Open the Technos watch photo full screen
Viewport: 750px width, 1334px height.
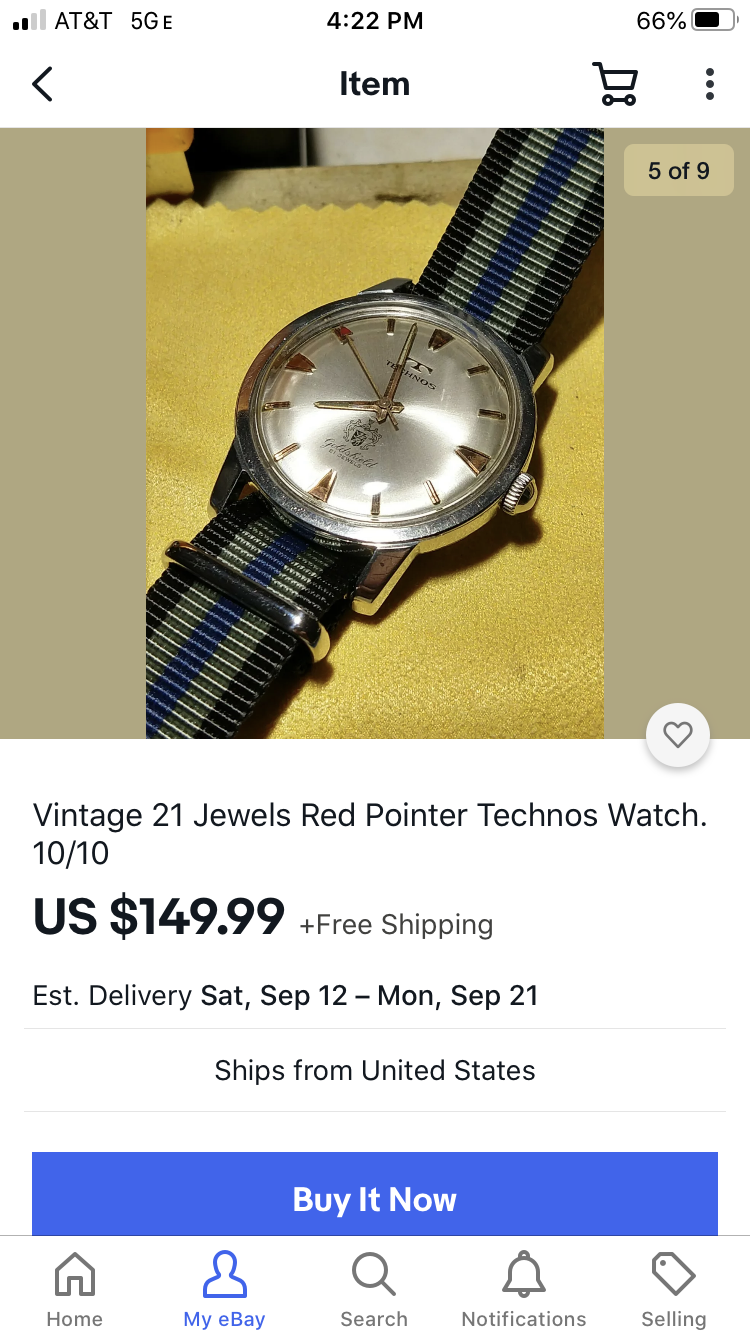(375, 432)
